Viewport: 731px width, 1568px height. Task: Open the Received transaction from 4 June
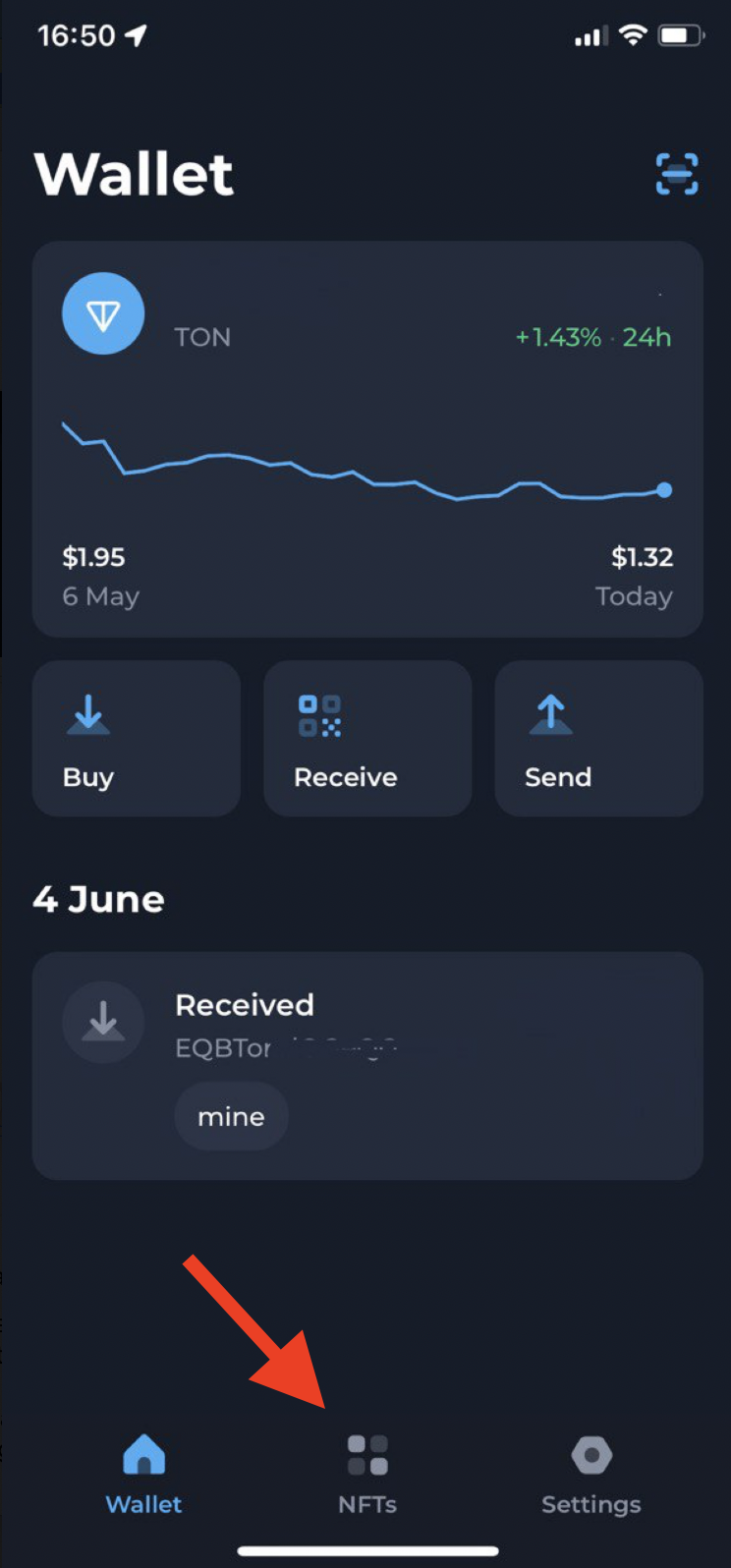pos(367,1065)
